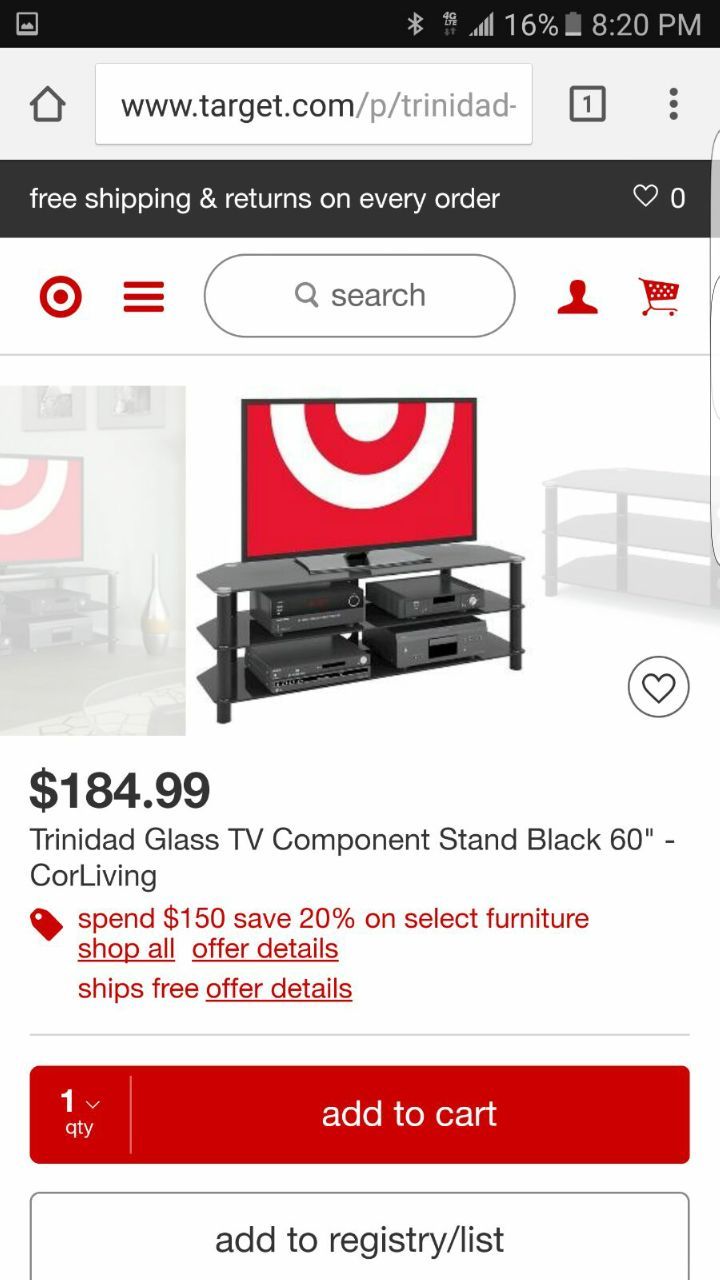Open the qty chevron next to 1
The image size is (720, 1280).
(x=93, y=1103)
